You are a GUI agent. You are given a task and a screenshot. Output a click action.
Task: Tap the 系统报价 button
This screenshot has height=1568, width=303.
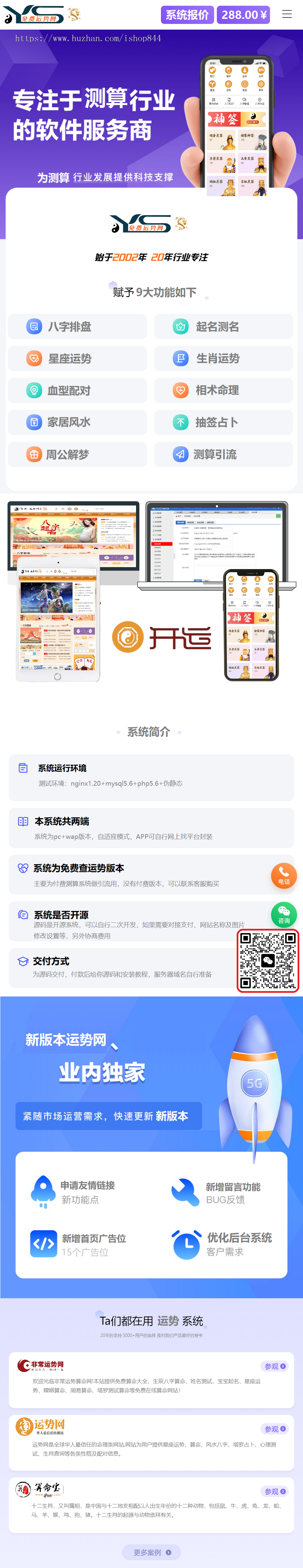click(x=187, y=14)
